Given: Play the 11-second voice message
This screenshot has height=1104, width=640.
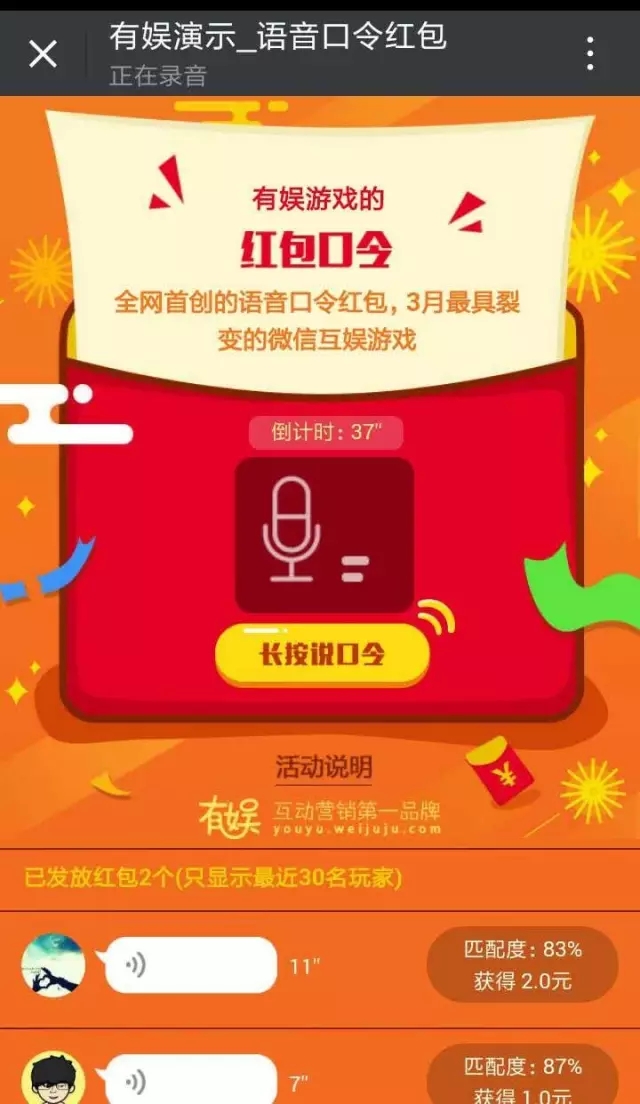Looking at the screenshot, I should point(189,965).
